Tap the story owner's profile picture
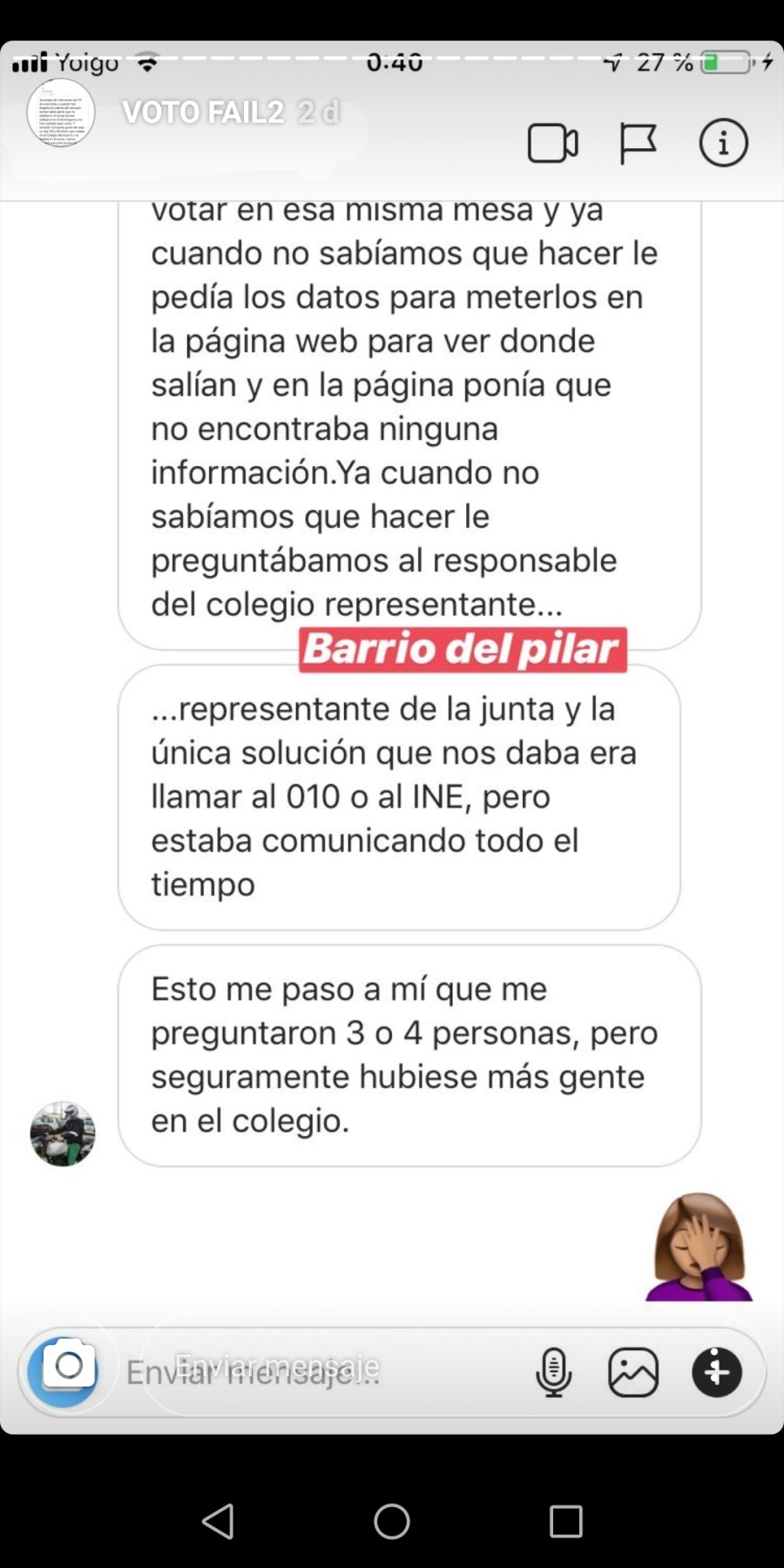Screen dimensions: 784x1568 point(60,112)
